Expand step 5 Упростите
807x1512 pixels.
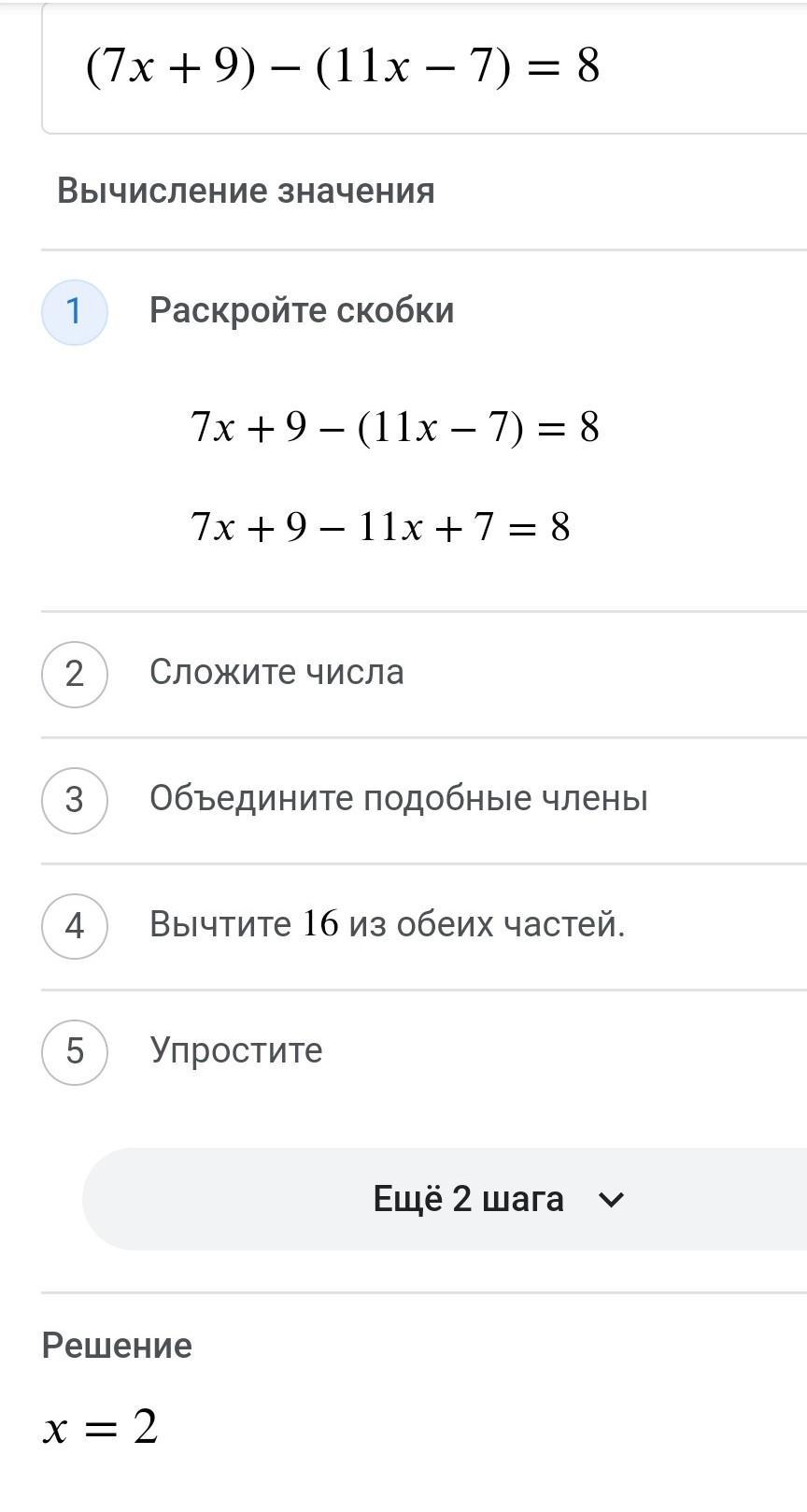(x=235, y=1051)
